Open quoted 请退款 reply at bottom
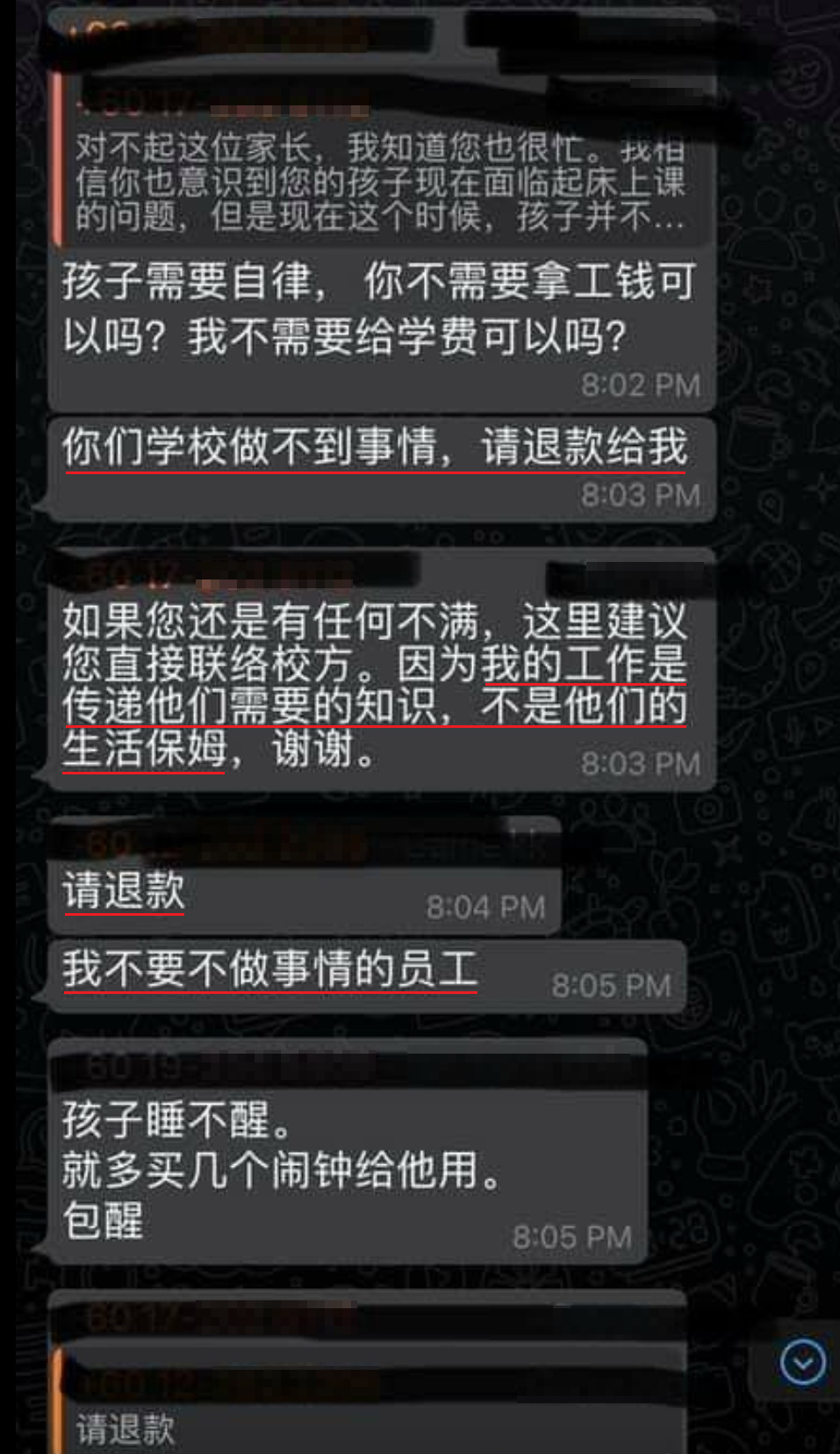Screen dimensions: 840x1454 coord(369,1414)
